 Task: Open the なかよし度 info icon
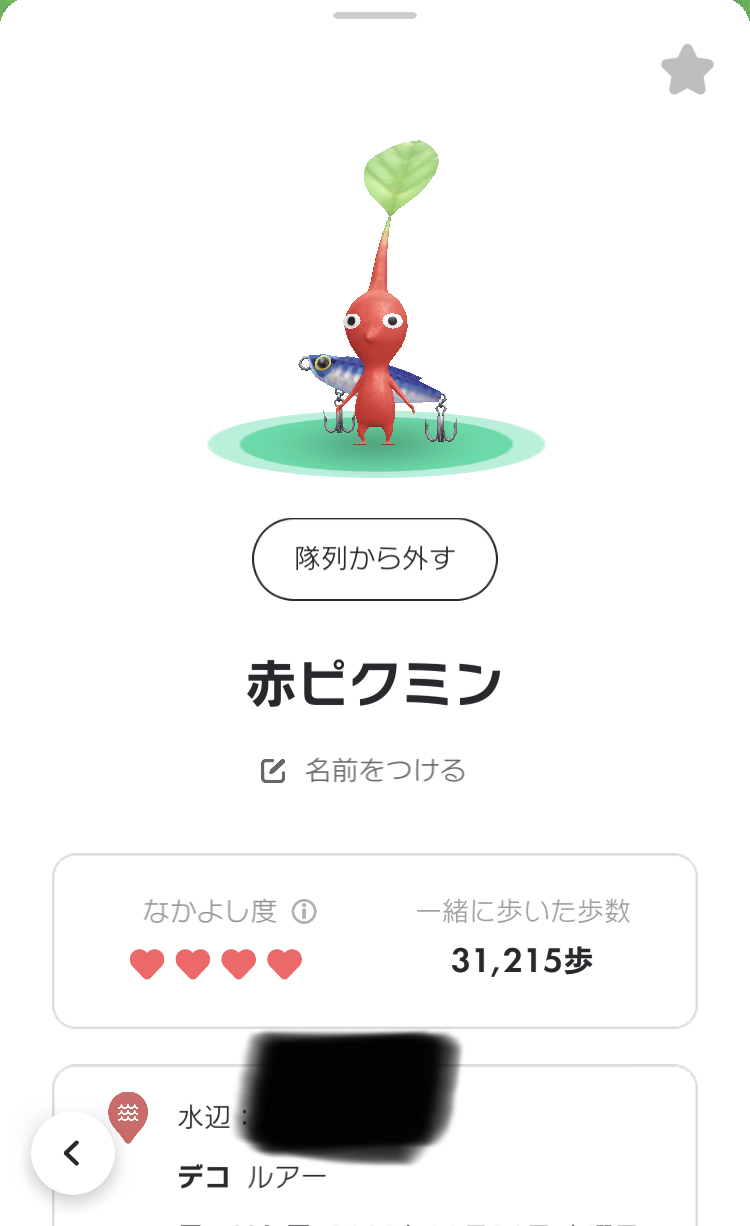304,912
